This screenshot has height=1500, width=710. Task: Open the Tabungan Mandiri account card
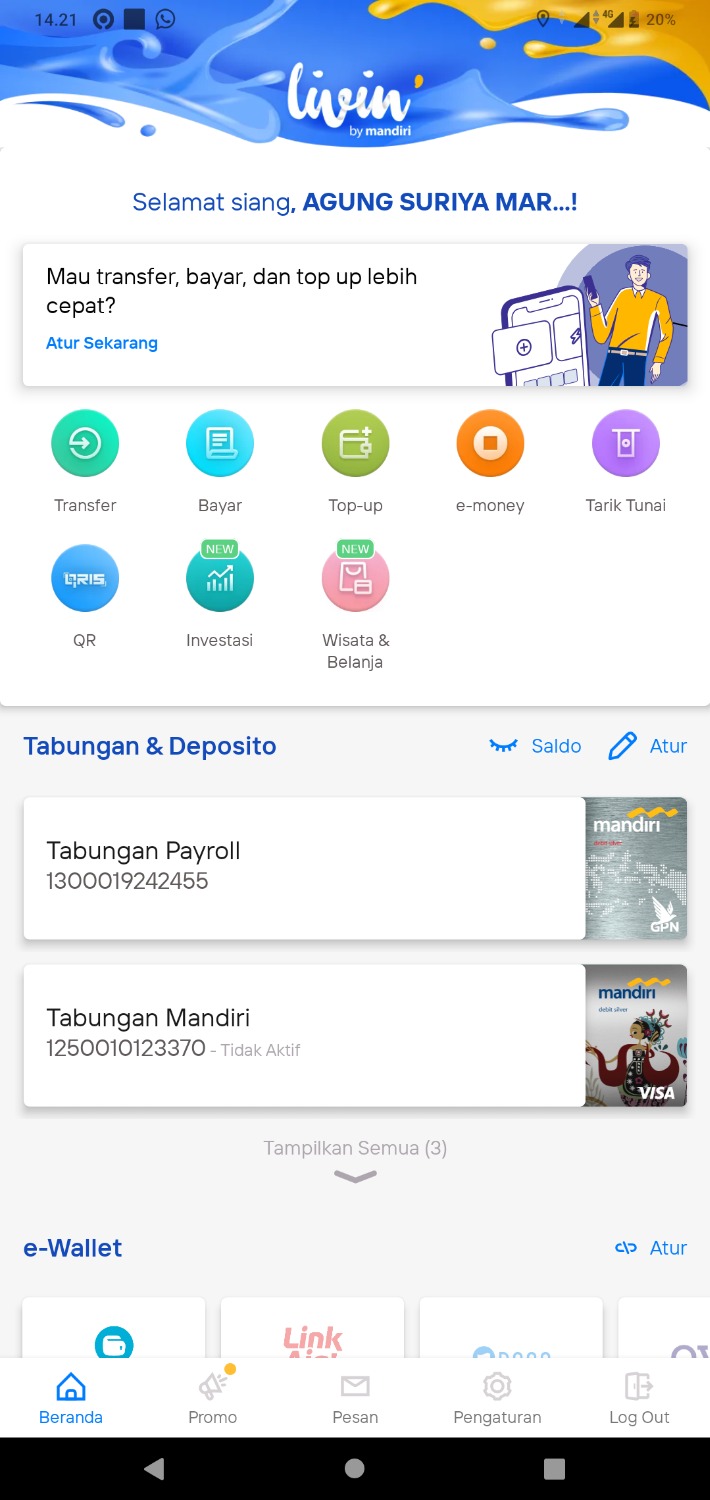coord(304,1034)
